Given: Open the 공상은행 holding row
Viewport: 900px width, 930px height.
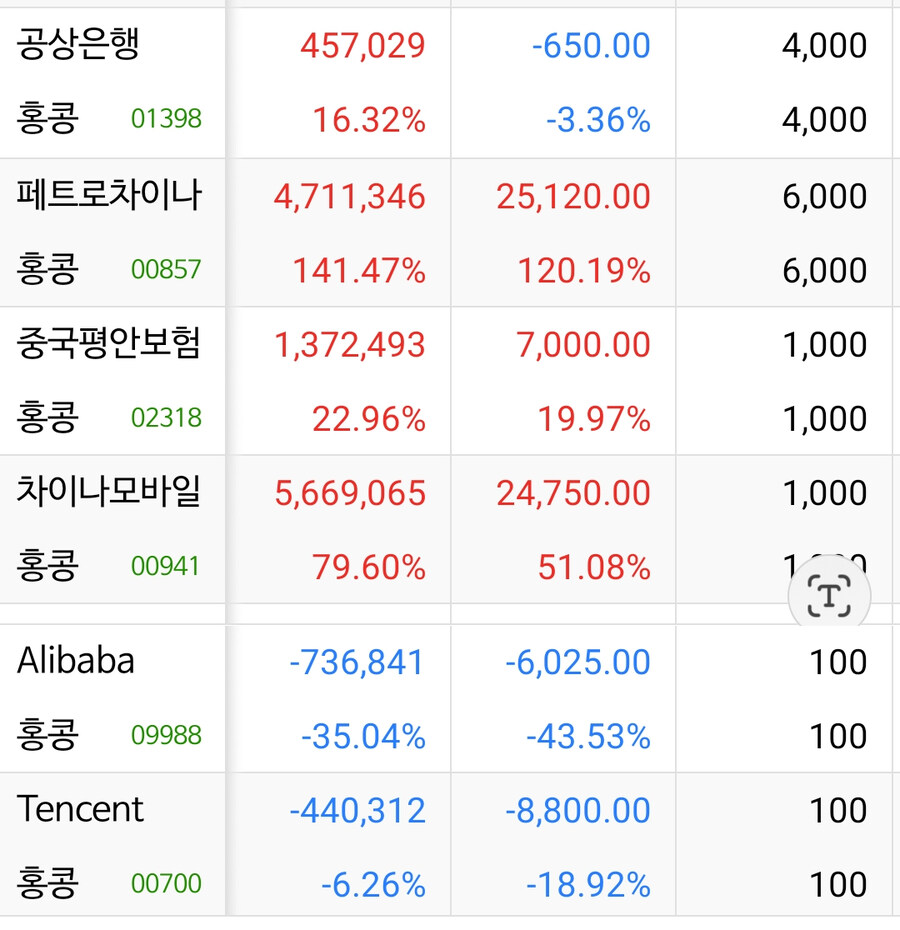Looking at the screenshot, I should click(x=78, y=46).
